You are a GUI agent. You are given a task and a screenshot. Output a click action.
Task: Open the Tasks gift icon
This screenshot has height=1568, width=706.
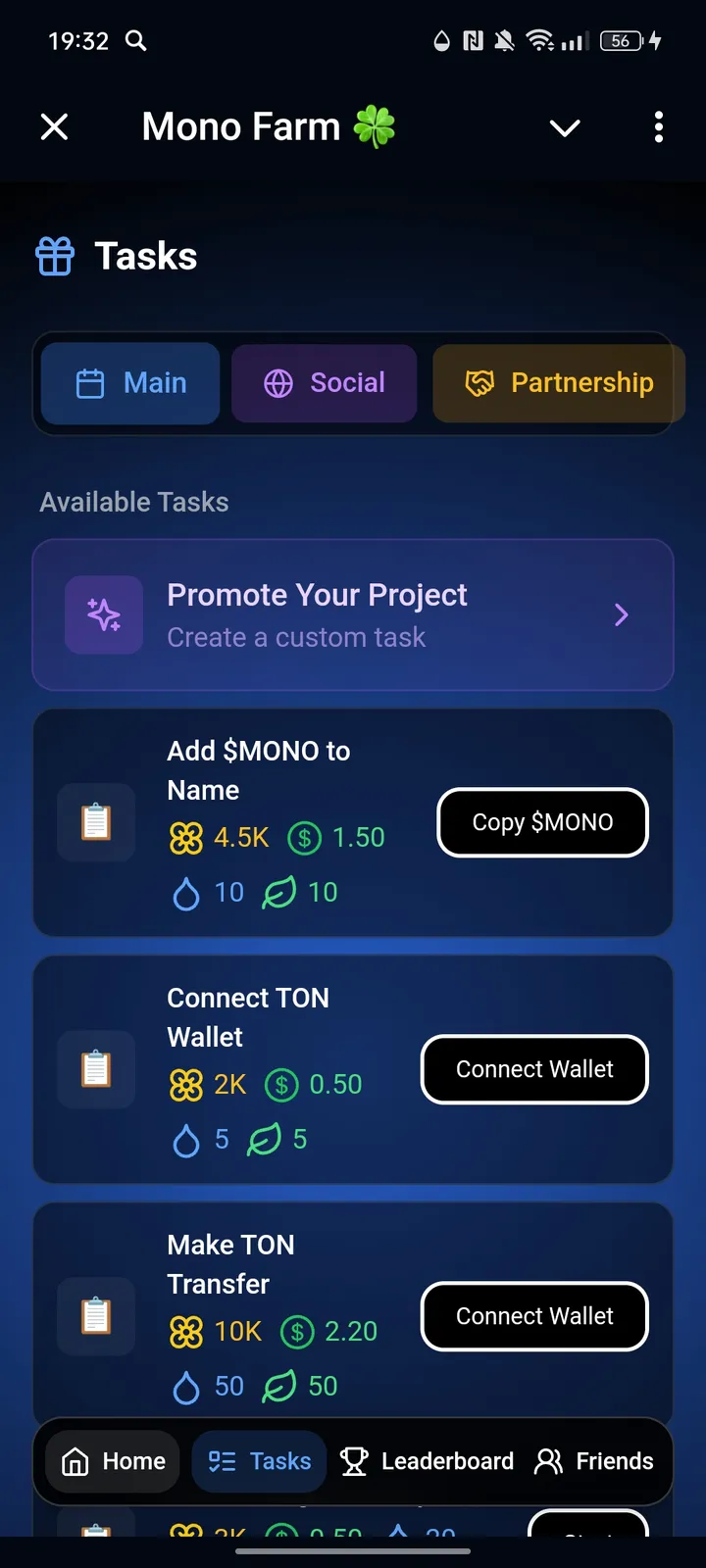click(55, 256)
